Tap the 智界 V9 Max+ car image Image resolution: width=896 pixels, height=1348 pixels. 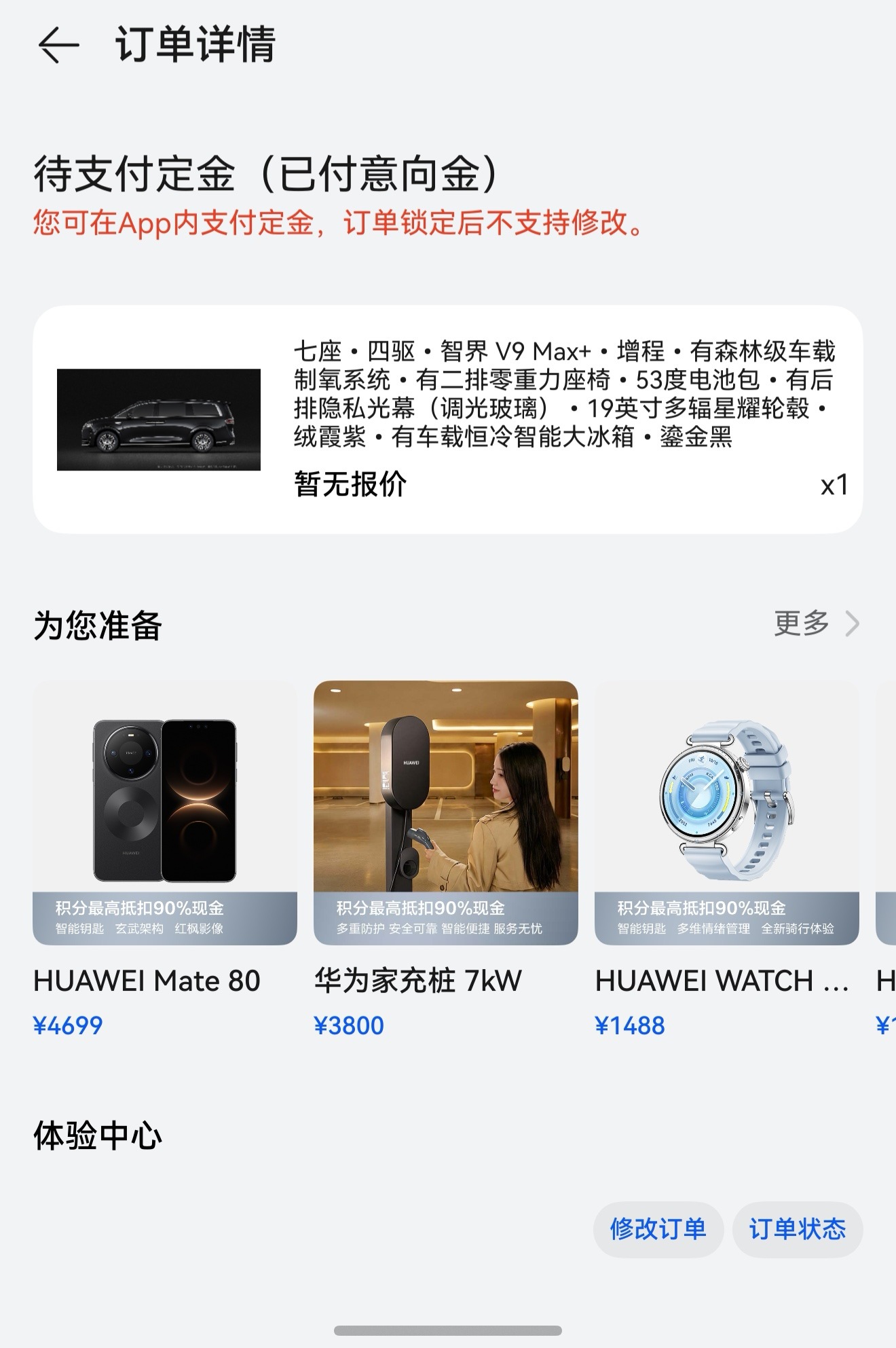pyautogui.click(x=158, y=419)
